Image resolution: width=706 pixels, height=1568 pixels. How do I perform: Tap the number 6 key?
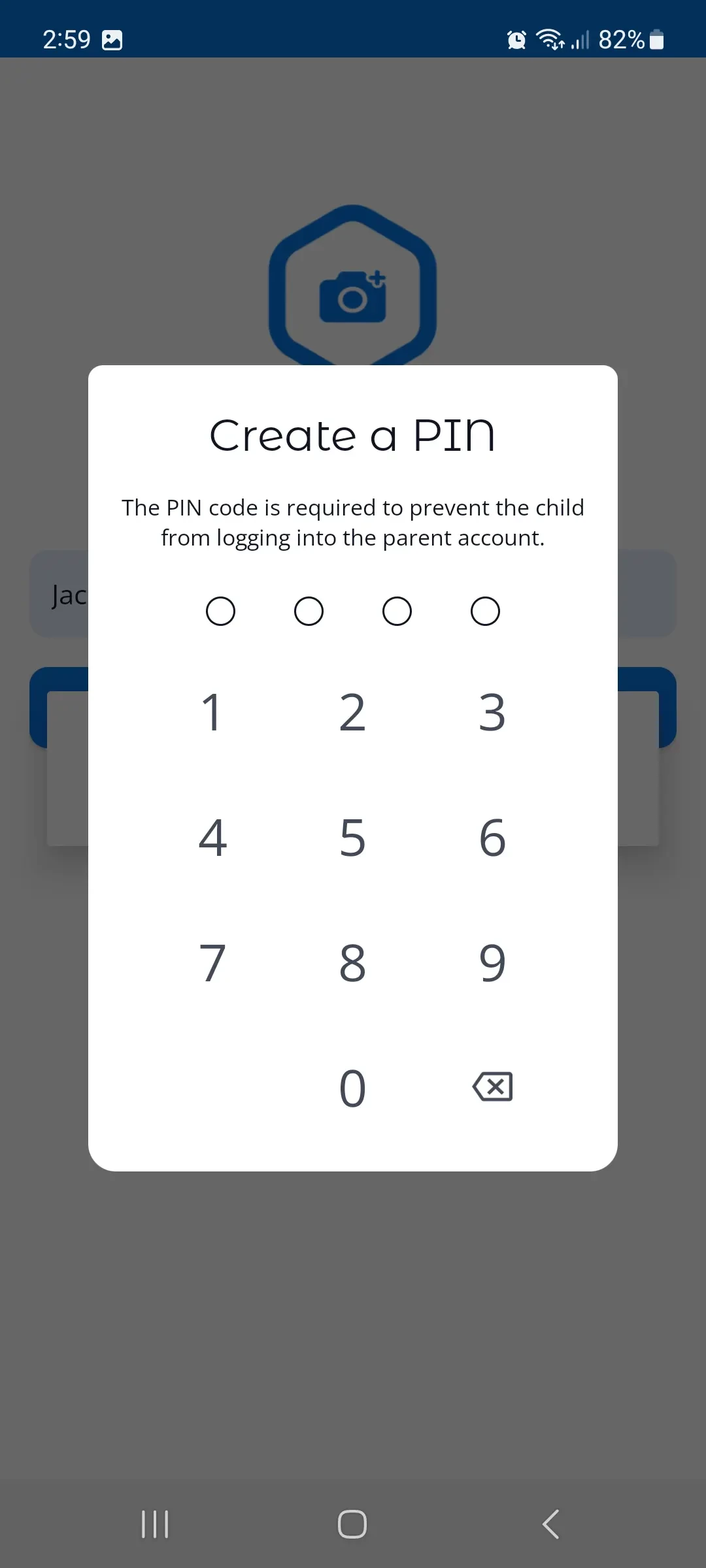492,838
